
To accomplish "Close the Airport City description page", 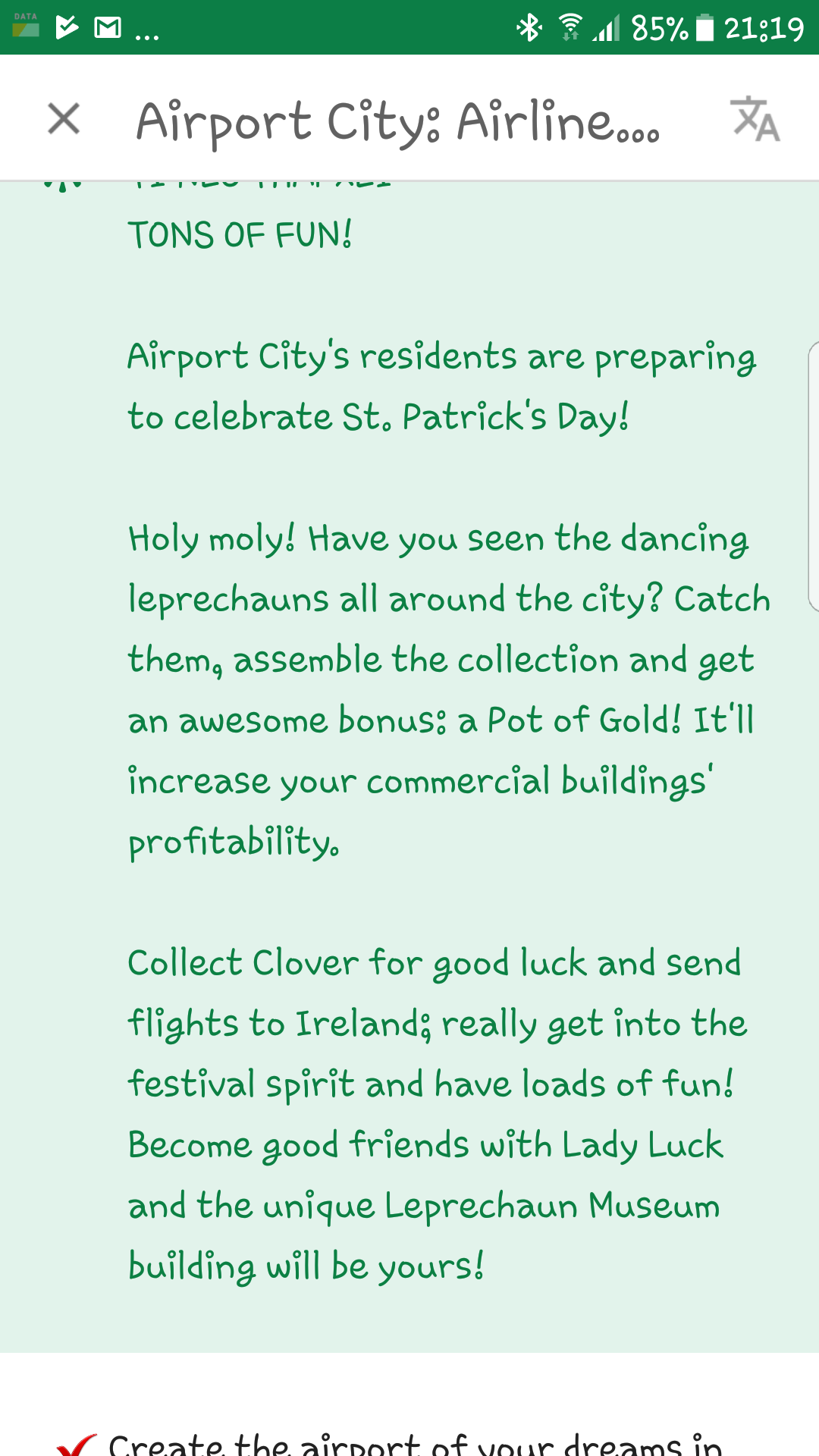I will [64, 119].
